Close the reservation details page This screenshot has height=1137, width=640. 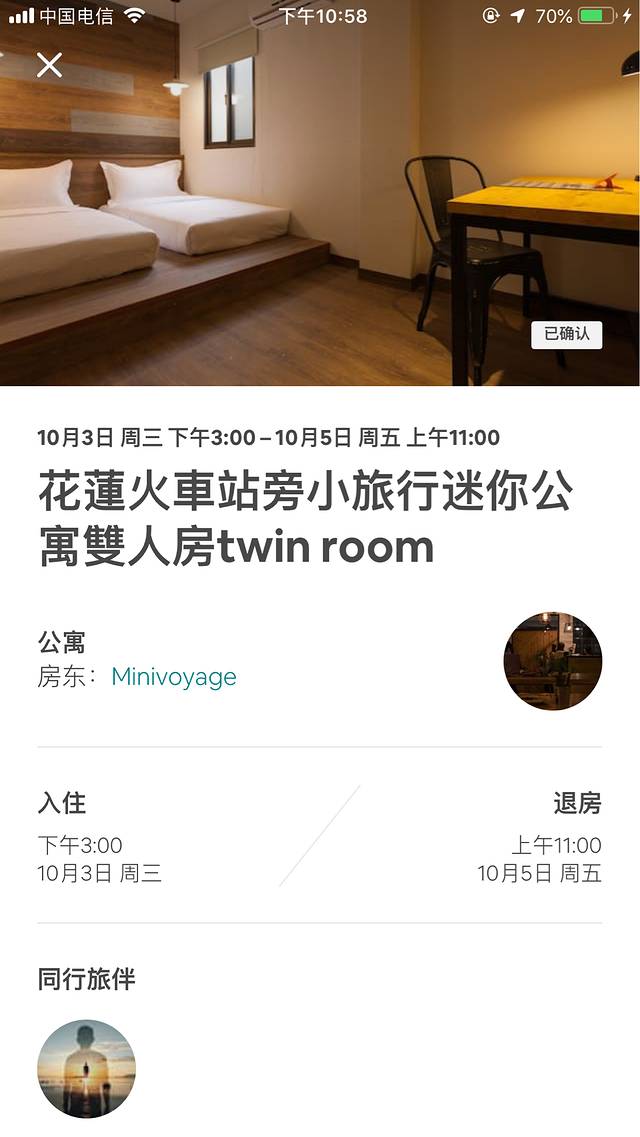point(49,65)
